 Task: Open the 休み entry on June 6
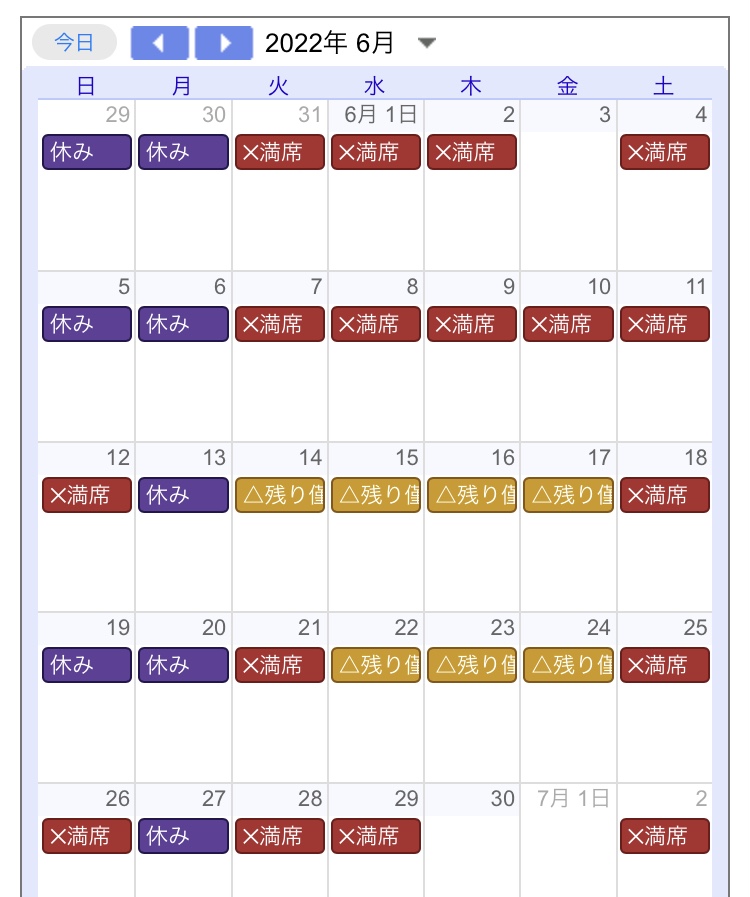click(x=183, y=324)
